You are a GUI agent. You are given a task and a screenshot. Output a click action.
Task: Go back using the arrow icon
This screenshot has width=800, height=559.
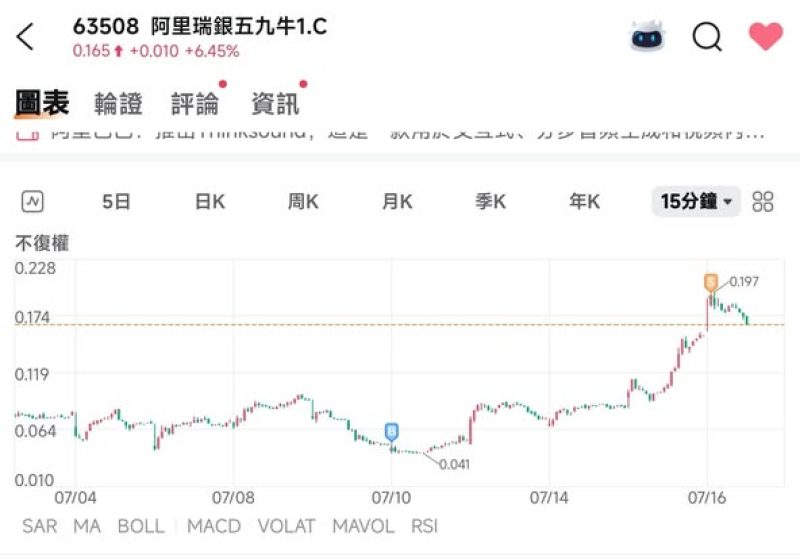click(25, 38)
